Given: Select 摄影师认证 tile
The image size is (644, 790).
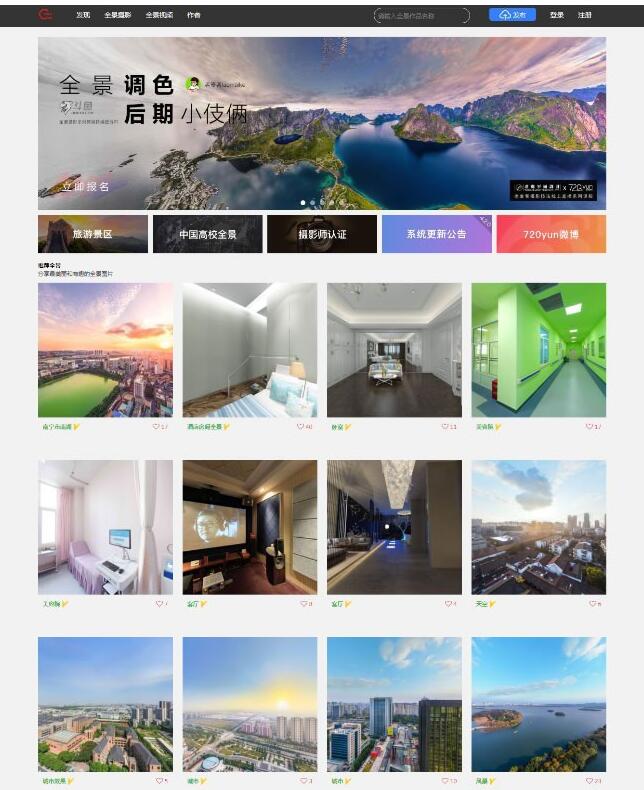Looking at the screenshot, I should [322, 234].
